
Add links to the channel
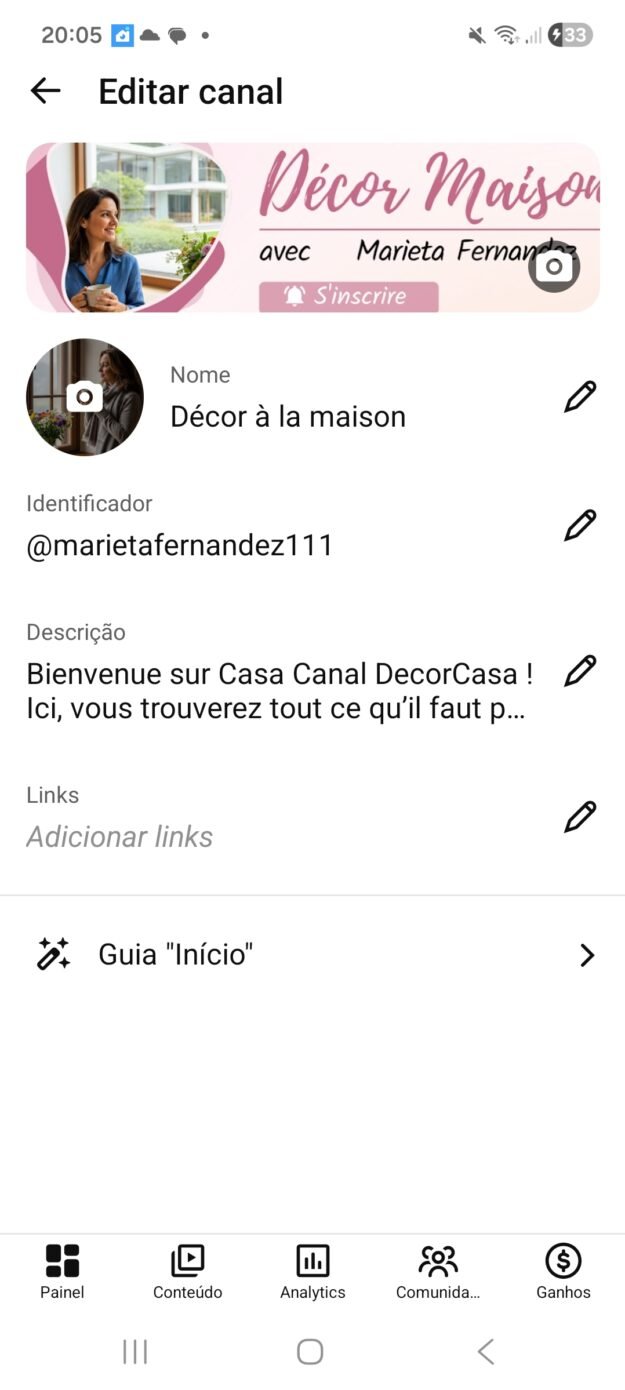tap(580, 817)
